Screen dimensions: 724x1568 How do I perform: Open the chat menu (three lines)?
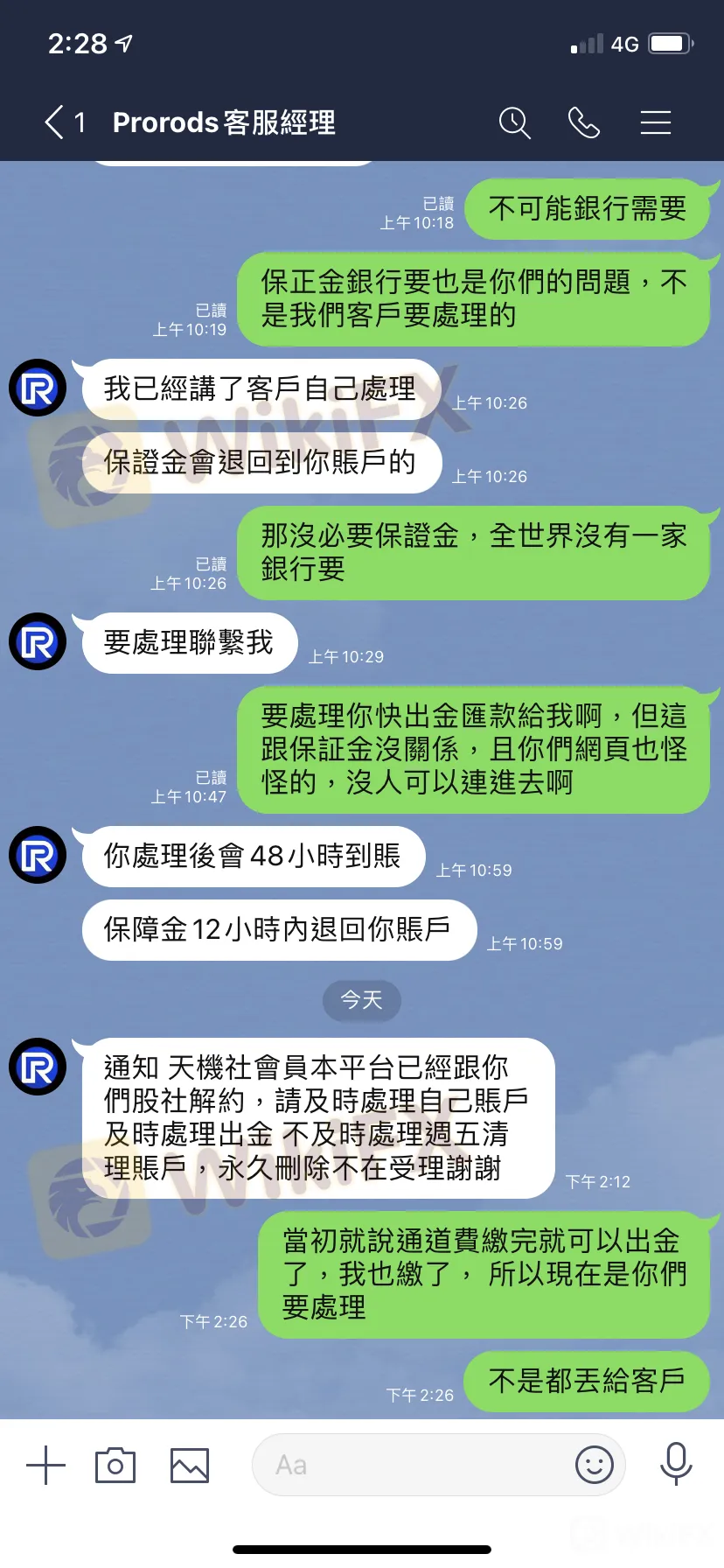tap(655, 122)
